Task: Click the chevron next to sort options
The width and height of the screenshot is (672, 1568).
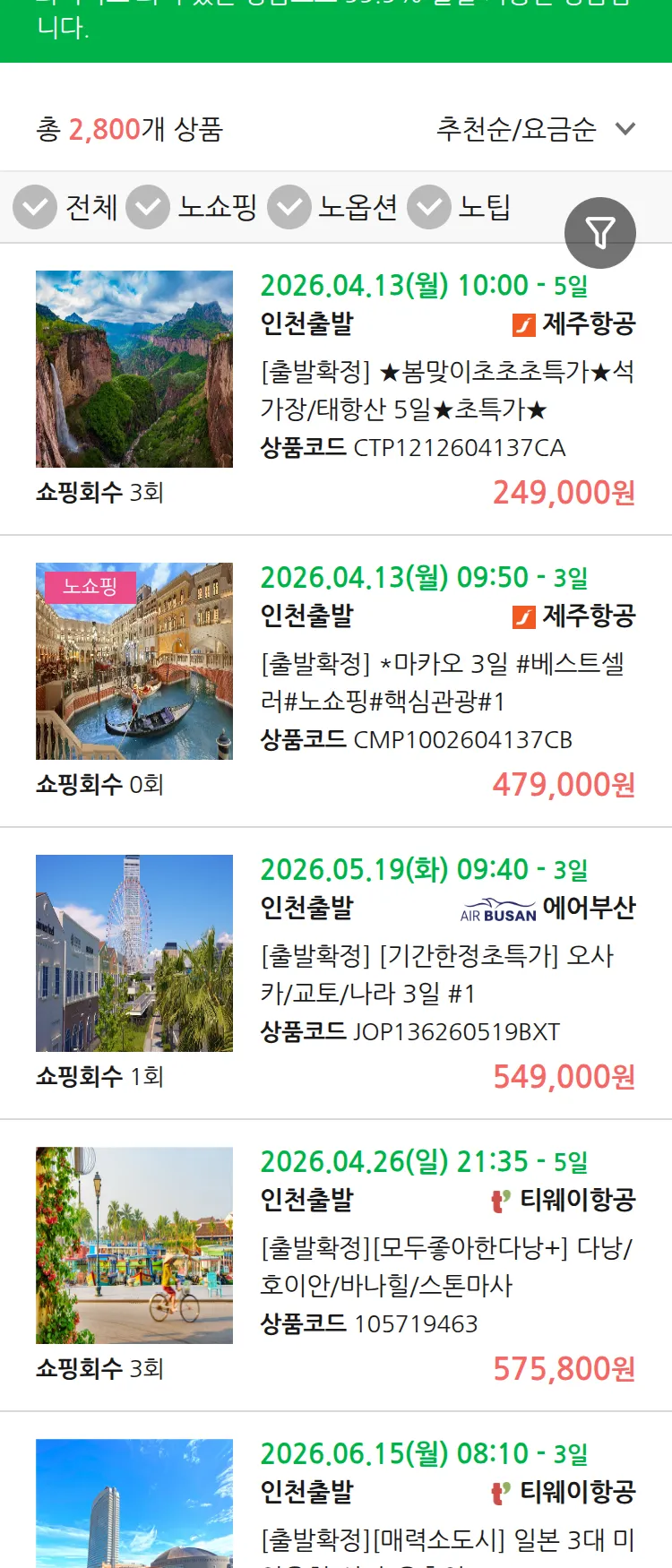Action: point(625,128)
